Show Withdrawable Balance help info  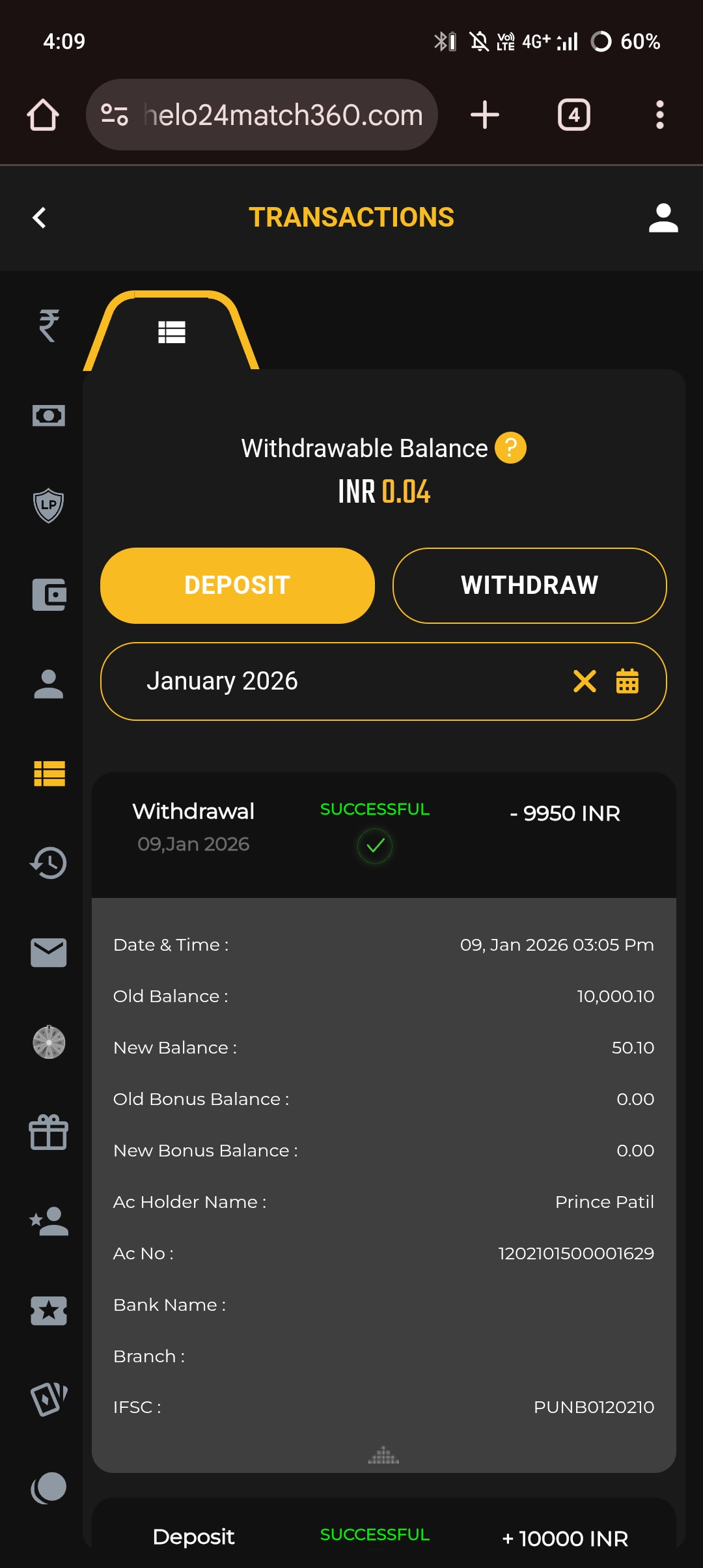(x=510, y=448)
